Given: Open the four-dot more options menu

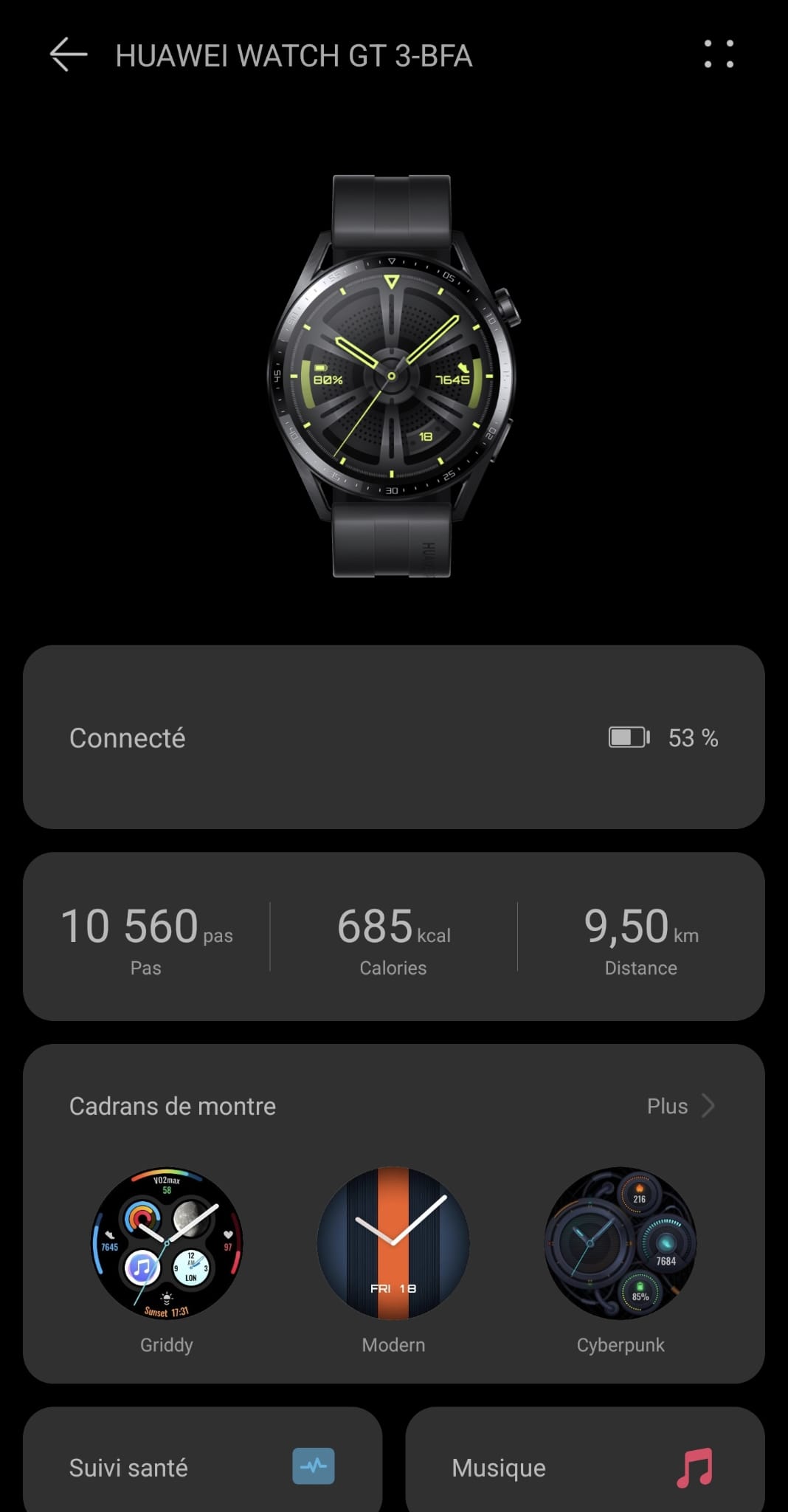Looking at the screenshot, I should click(x=718, y=55).
